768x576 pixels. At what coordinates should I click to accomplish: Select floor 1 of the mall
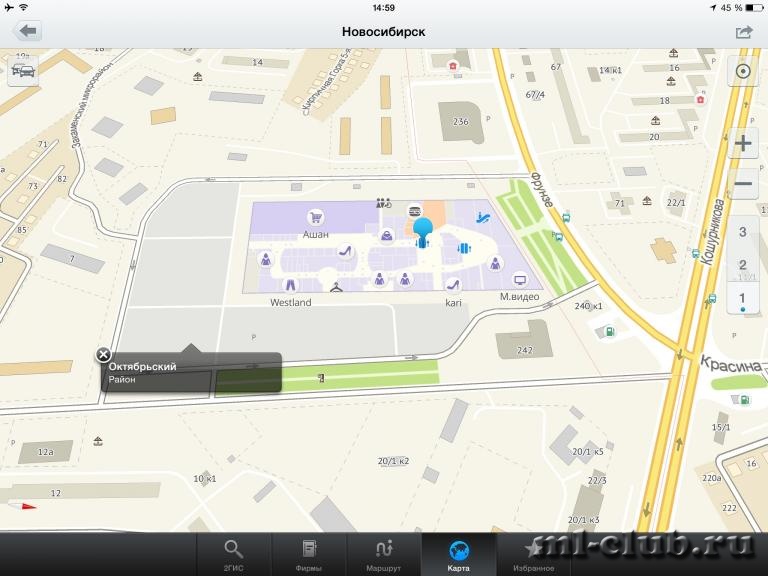pyautogui.click(x=743, y=298)
